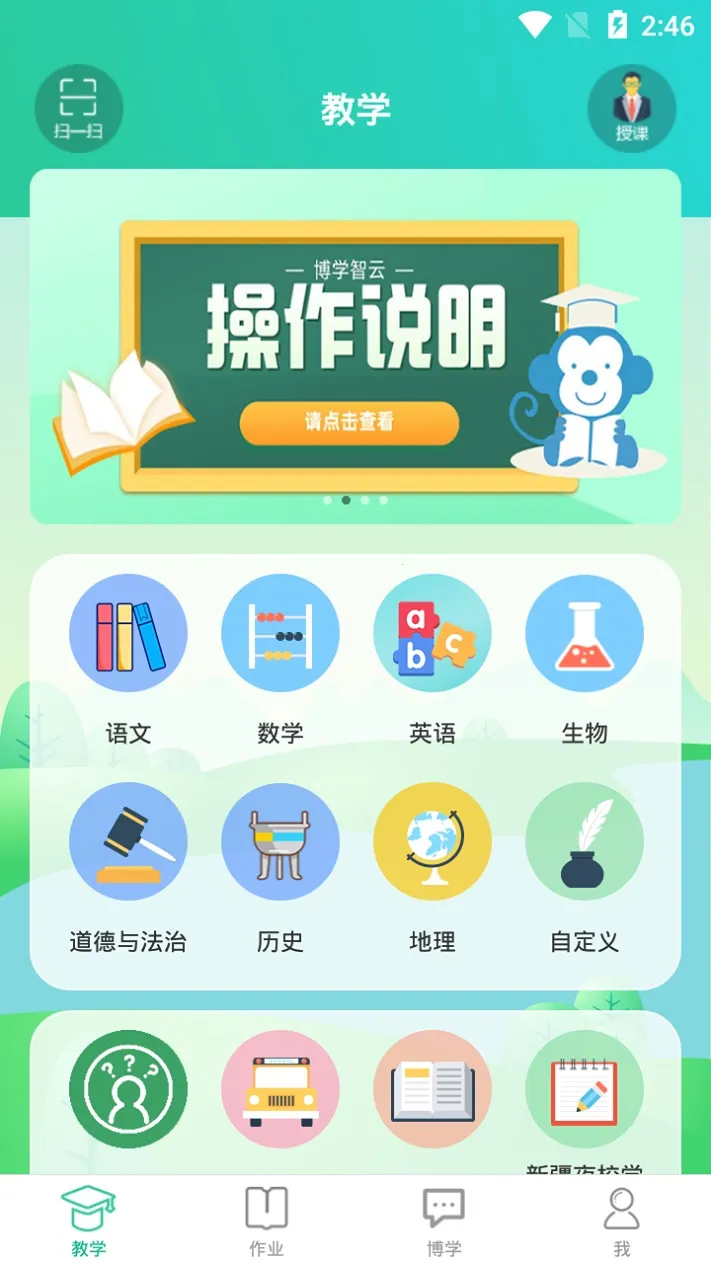Switch to the 博学 tab

click(444, 1220)
